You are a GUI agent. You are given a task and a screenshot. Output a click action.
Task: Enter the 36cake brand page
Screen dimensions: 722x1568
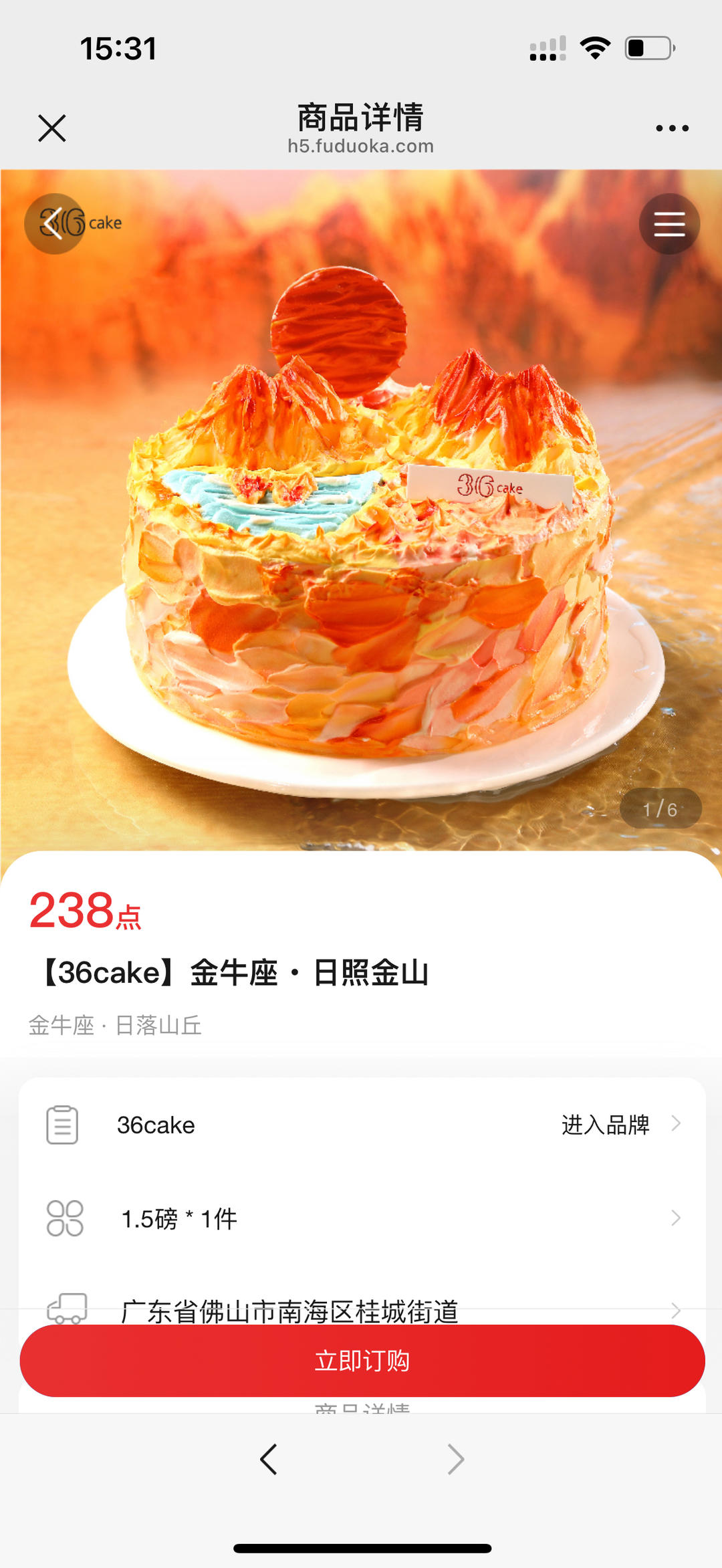click(619, 1125)
